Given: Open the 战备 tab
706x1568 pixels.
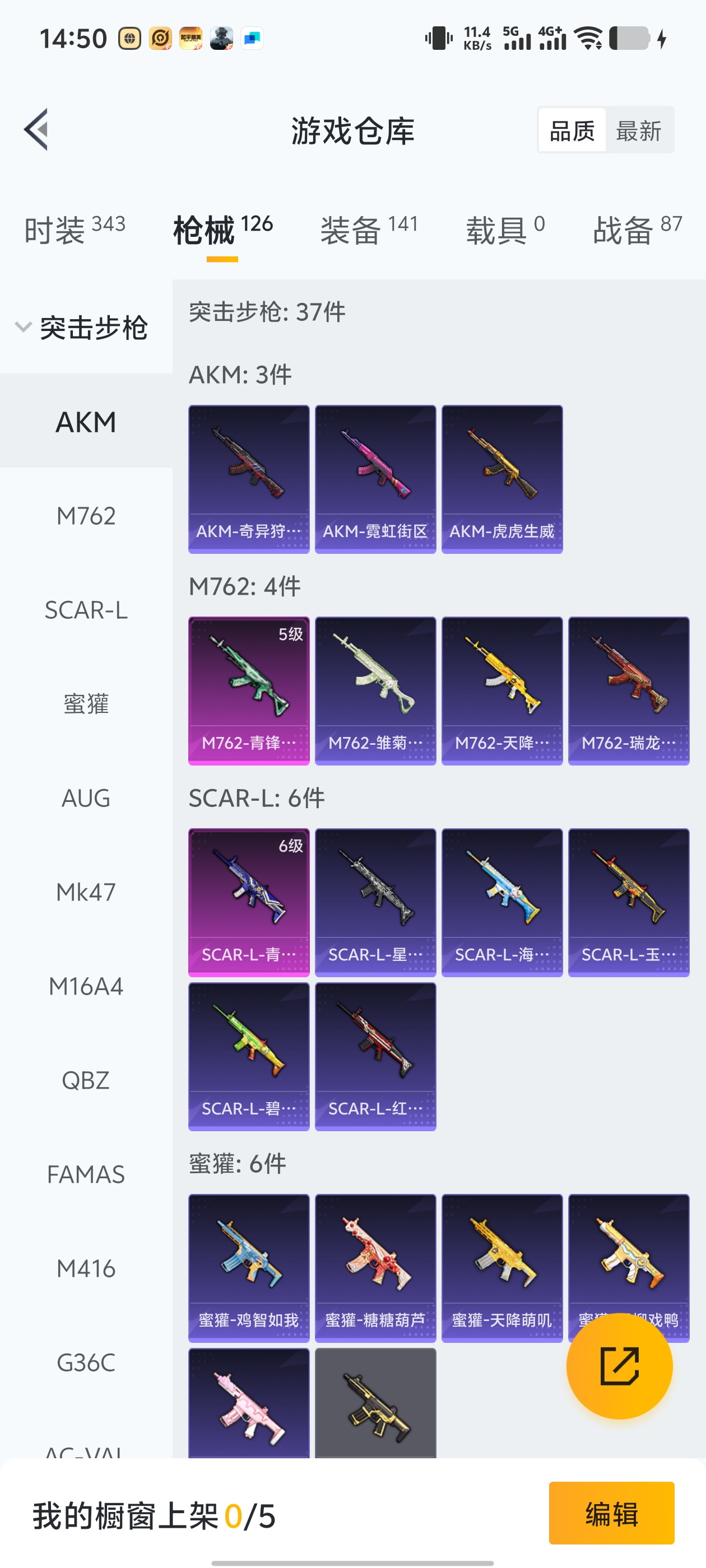Looking at the screenshot, I should [637, 230].
